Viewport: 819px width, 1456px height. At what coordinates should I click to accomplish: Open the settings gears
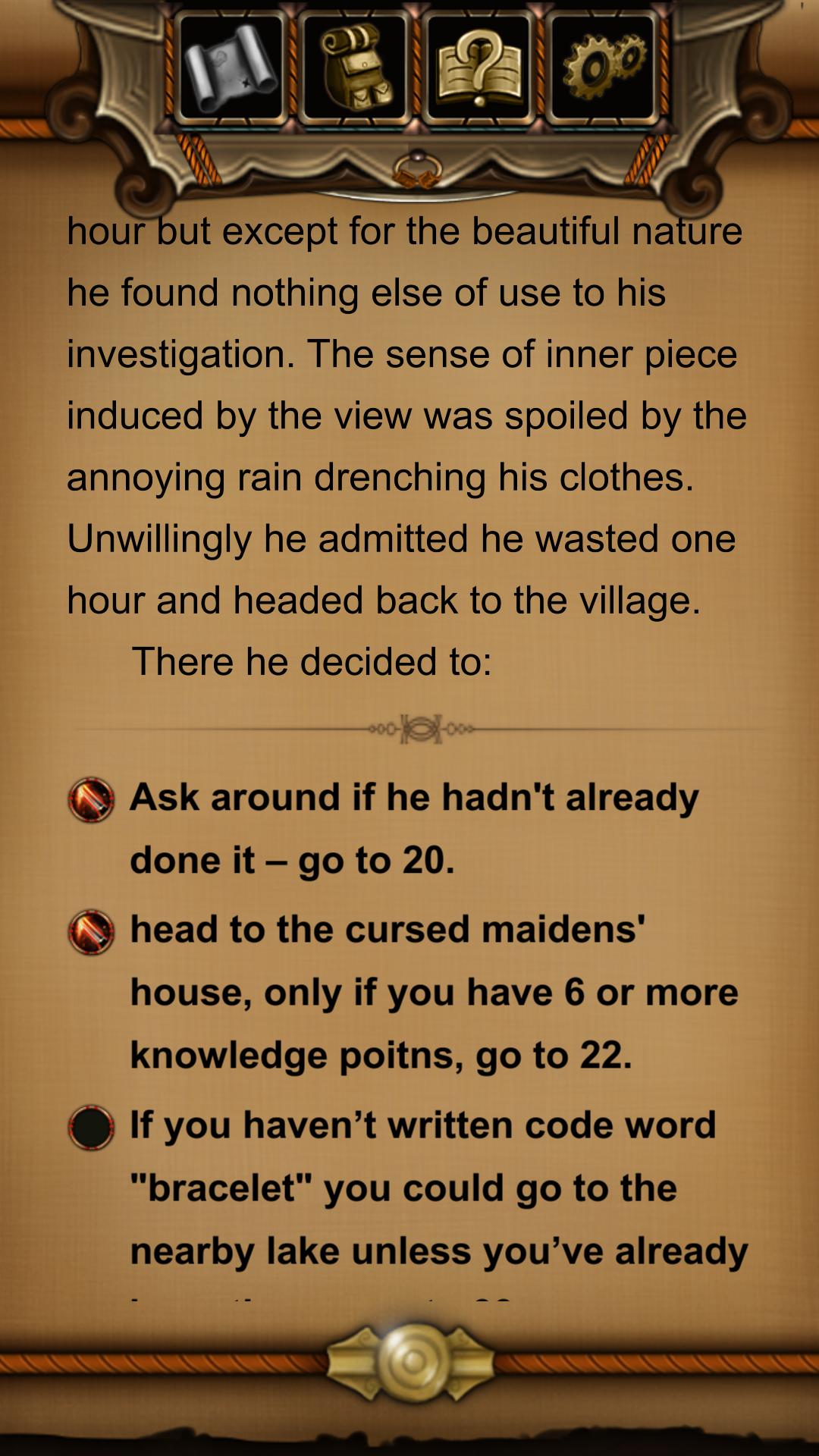click(602, 68)
